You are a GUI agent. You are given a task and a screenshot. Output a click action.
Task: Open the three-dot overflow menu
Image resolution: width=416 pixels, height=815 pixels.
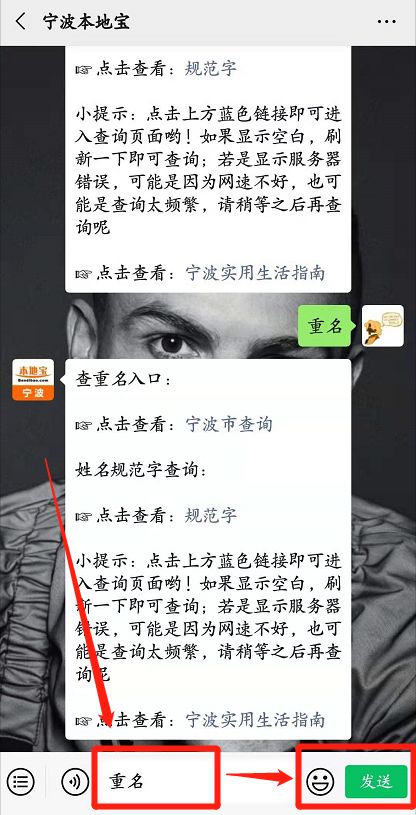386,22
